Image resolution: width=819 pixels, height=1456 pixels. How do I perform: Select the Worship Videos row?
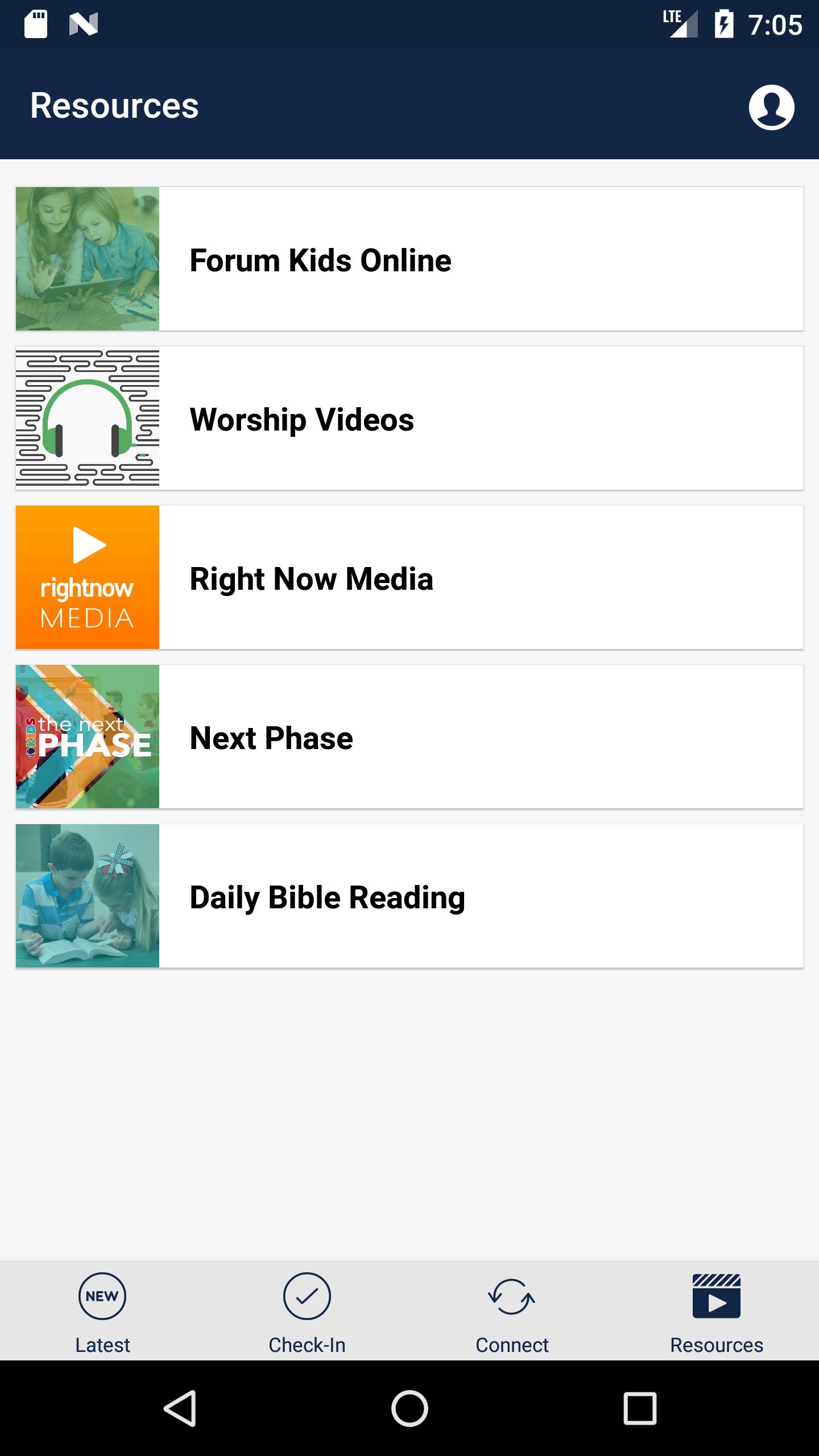click(409, 418)
